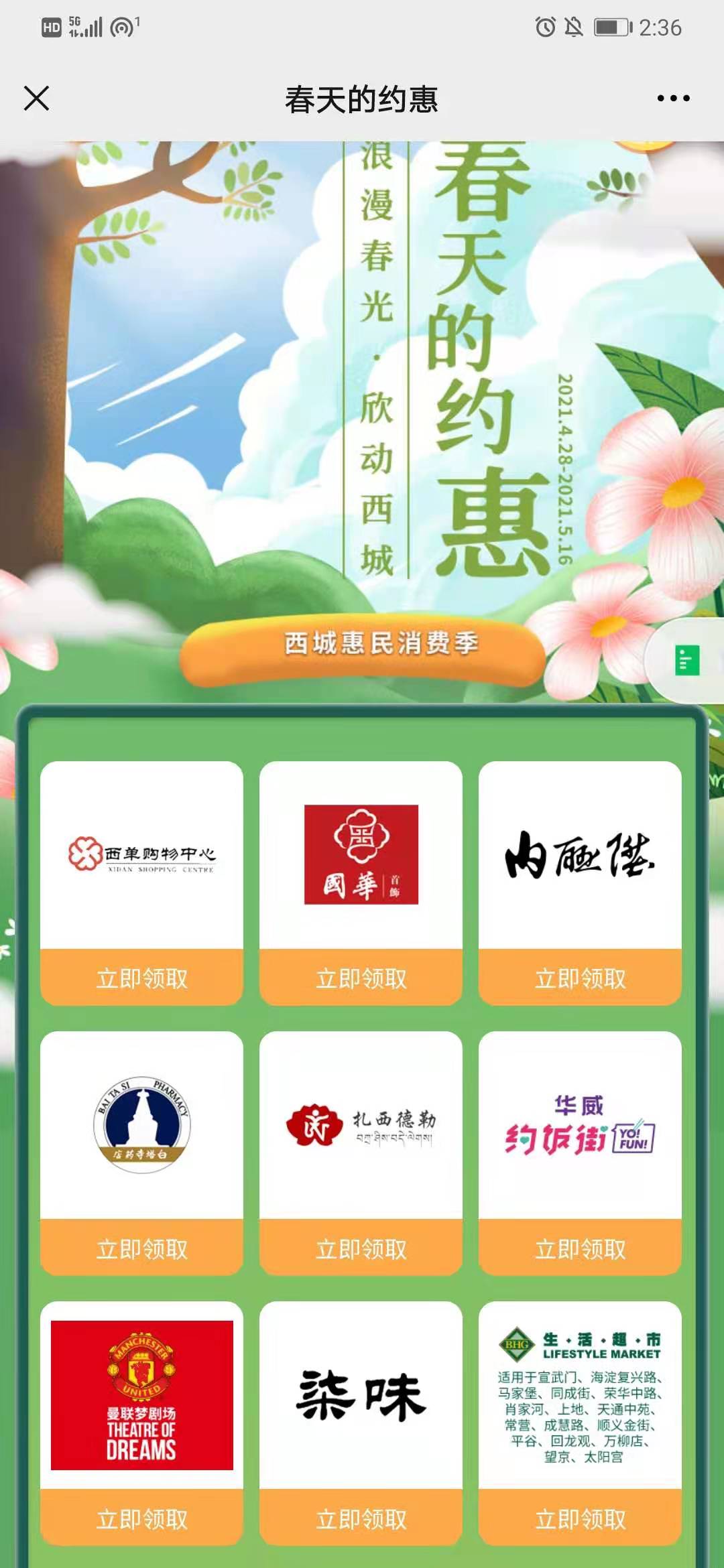Open the 曼联梦剧场 Theatre of Dreams card
Viewport: 724px width, 1568px height.
pos(141,1395)
